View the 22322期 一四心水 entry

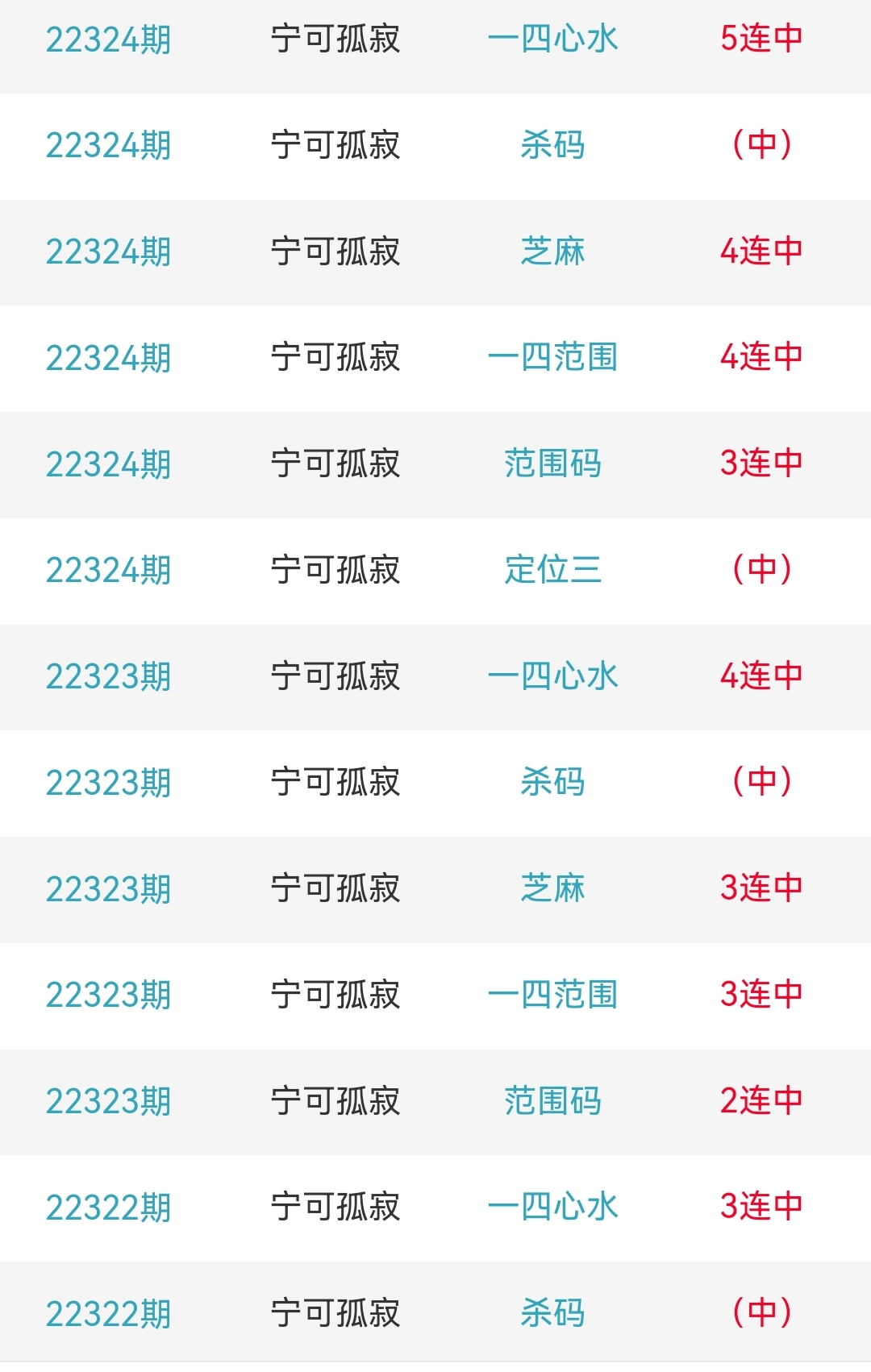(552, 1207)
